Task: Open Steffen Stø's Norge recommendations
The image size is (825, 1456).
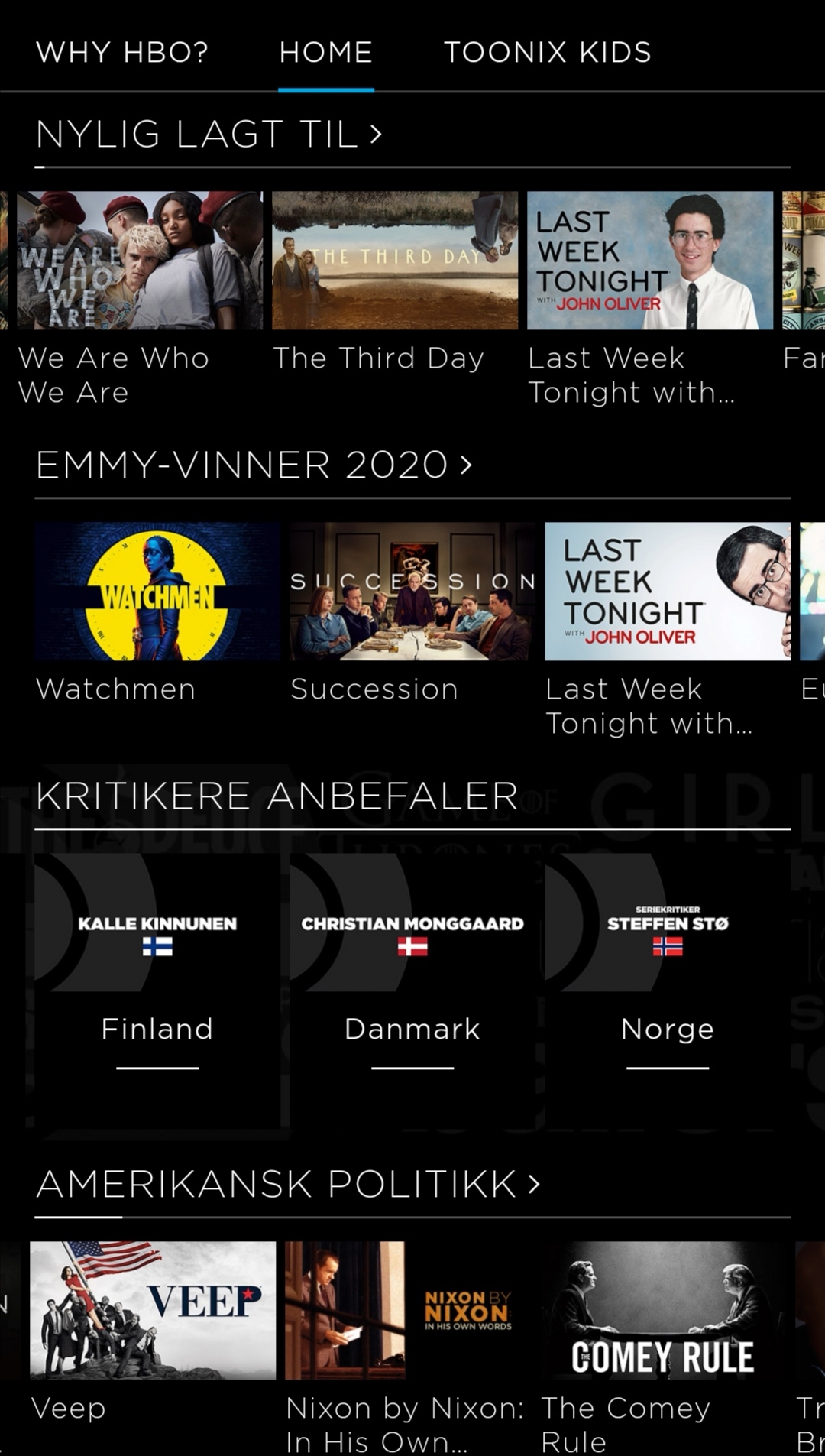Action: tap(668, 991)
